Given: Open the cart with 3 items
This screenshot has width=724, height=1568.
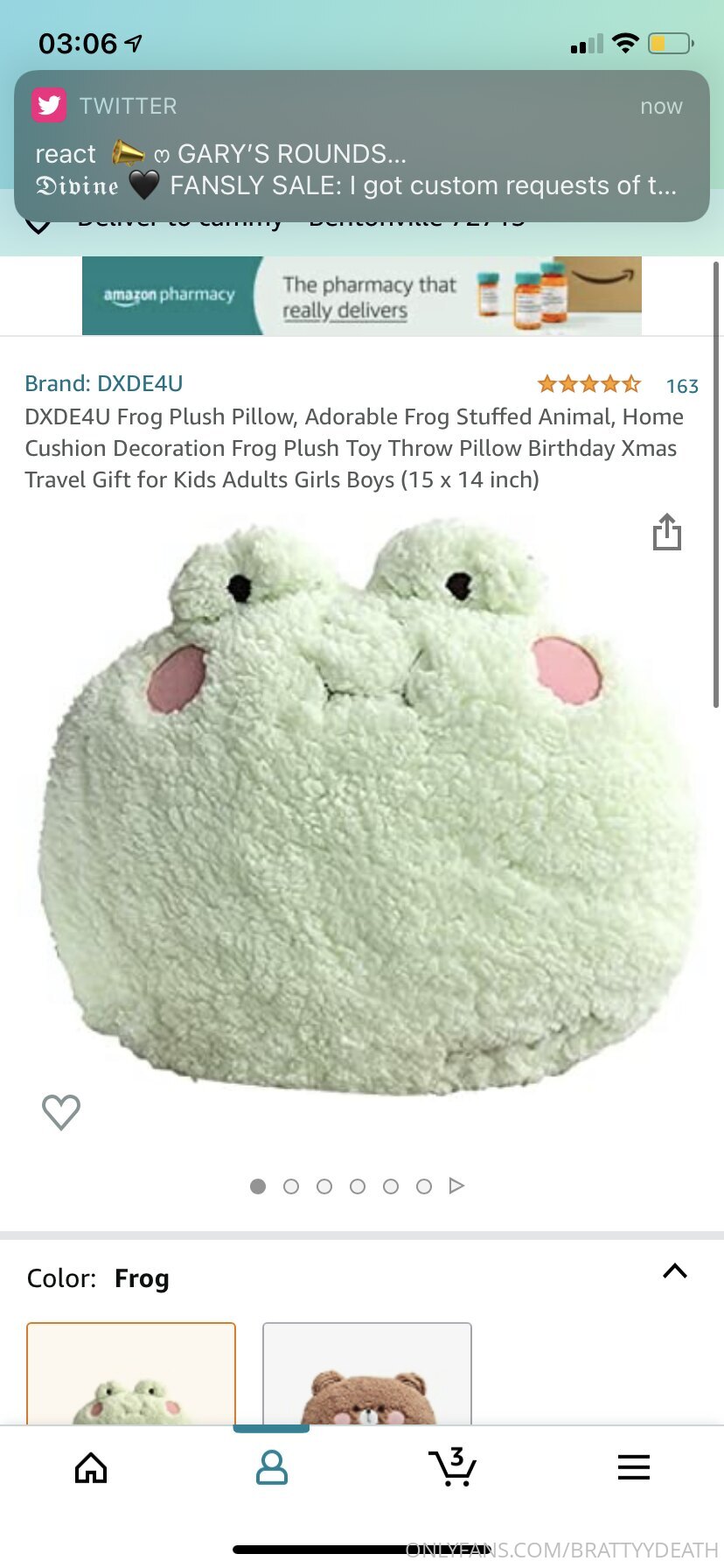Looking at the screenshot, I should (452, 1467).
